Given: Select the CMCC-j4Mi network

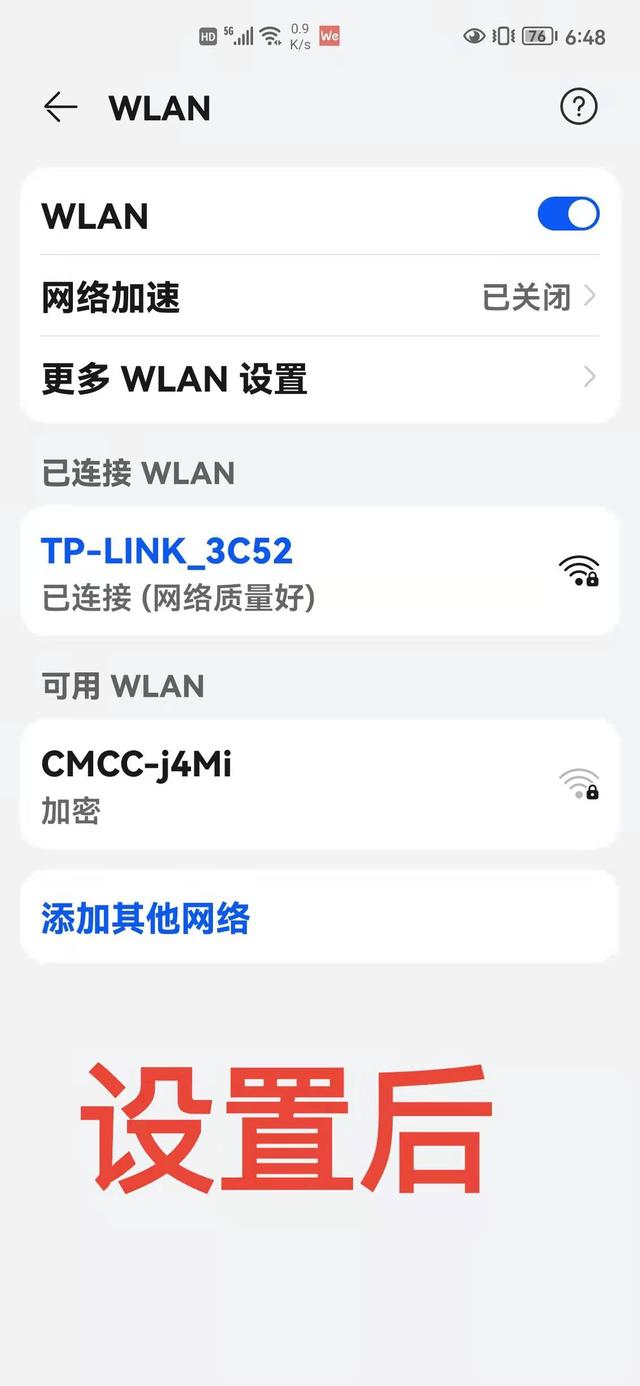Looking at the screenshot, I should (320, 785).
